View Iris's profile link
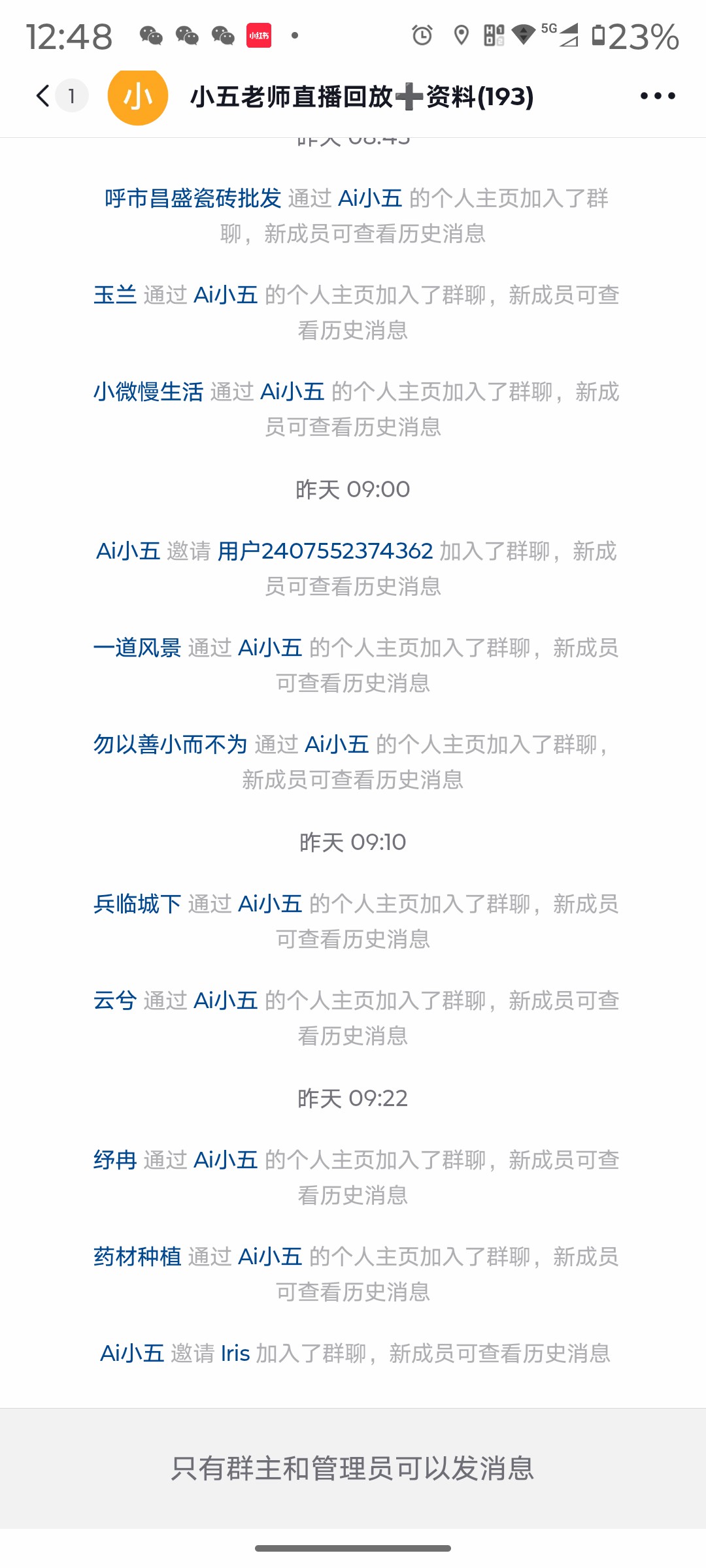 coord(235,1353)
